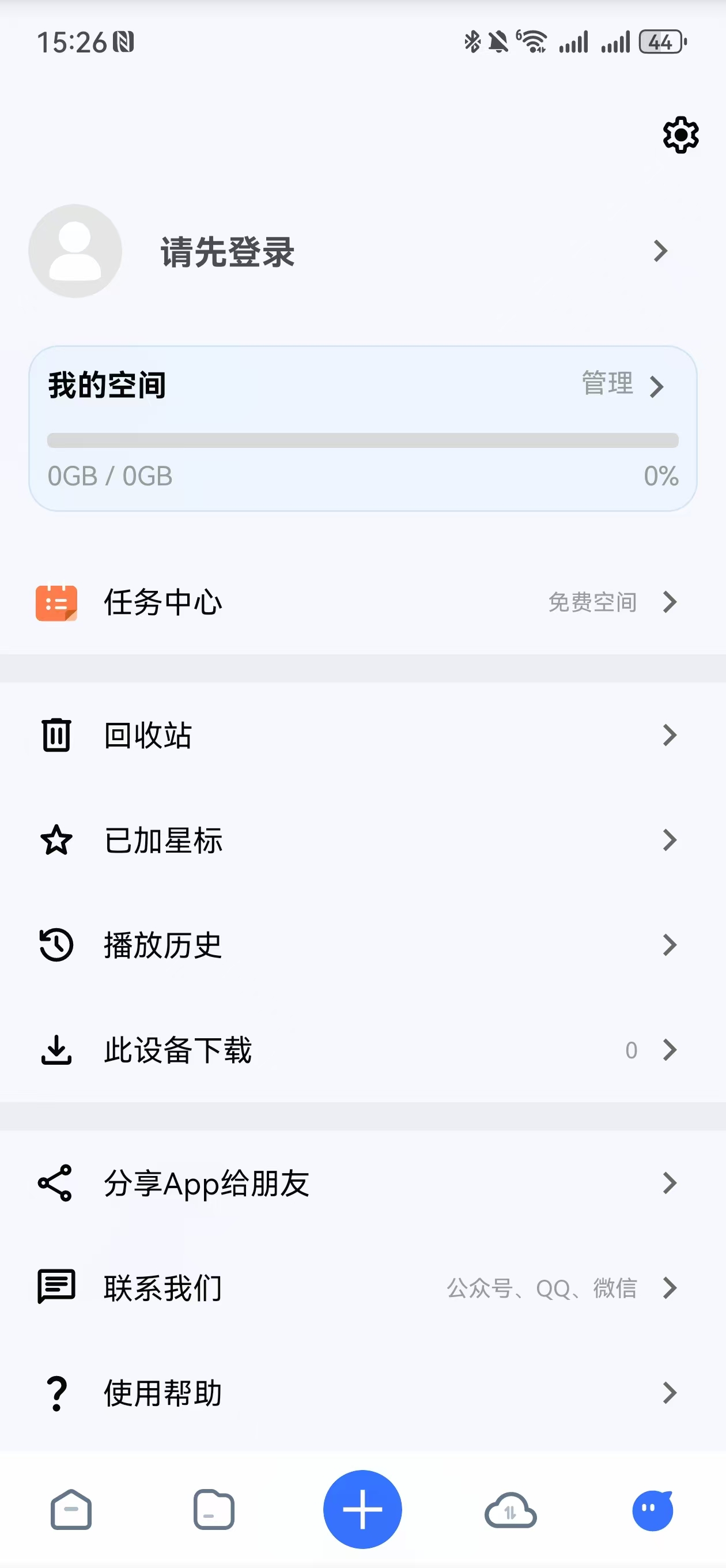Viewport: 726px width, 1568px height.
Task: Open 播放历史 playback history
Action: (362, 945)
